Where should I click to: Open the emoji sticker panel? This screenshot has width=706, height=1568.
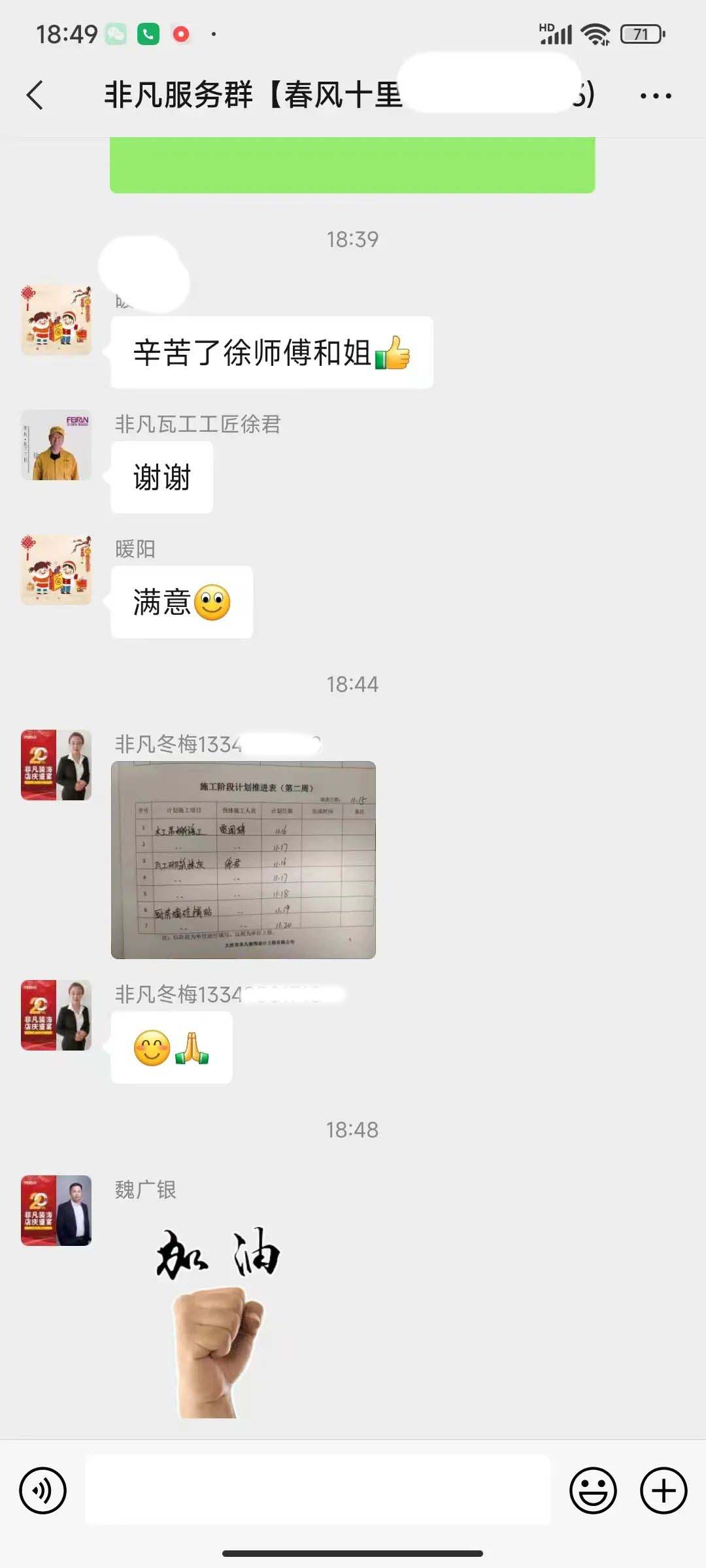pos(593,1491)
